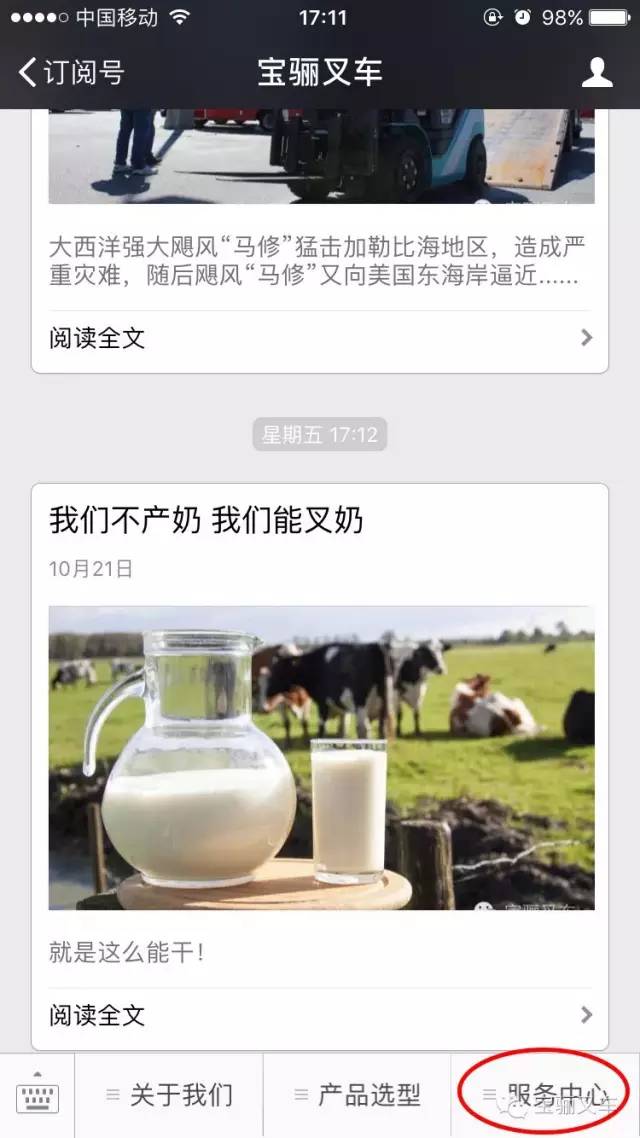Image resolution: width=640 pixels, height=1138 pixels.
Task: Open 阅读全文 under 就是这么能干！
Action: pos(320,1016)
